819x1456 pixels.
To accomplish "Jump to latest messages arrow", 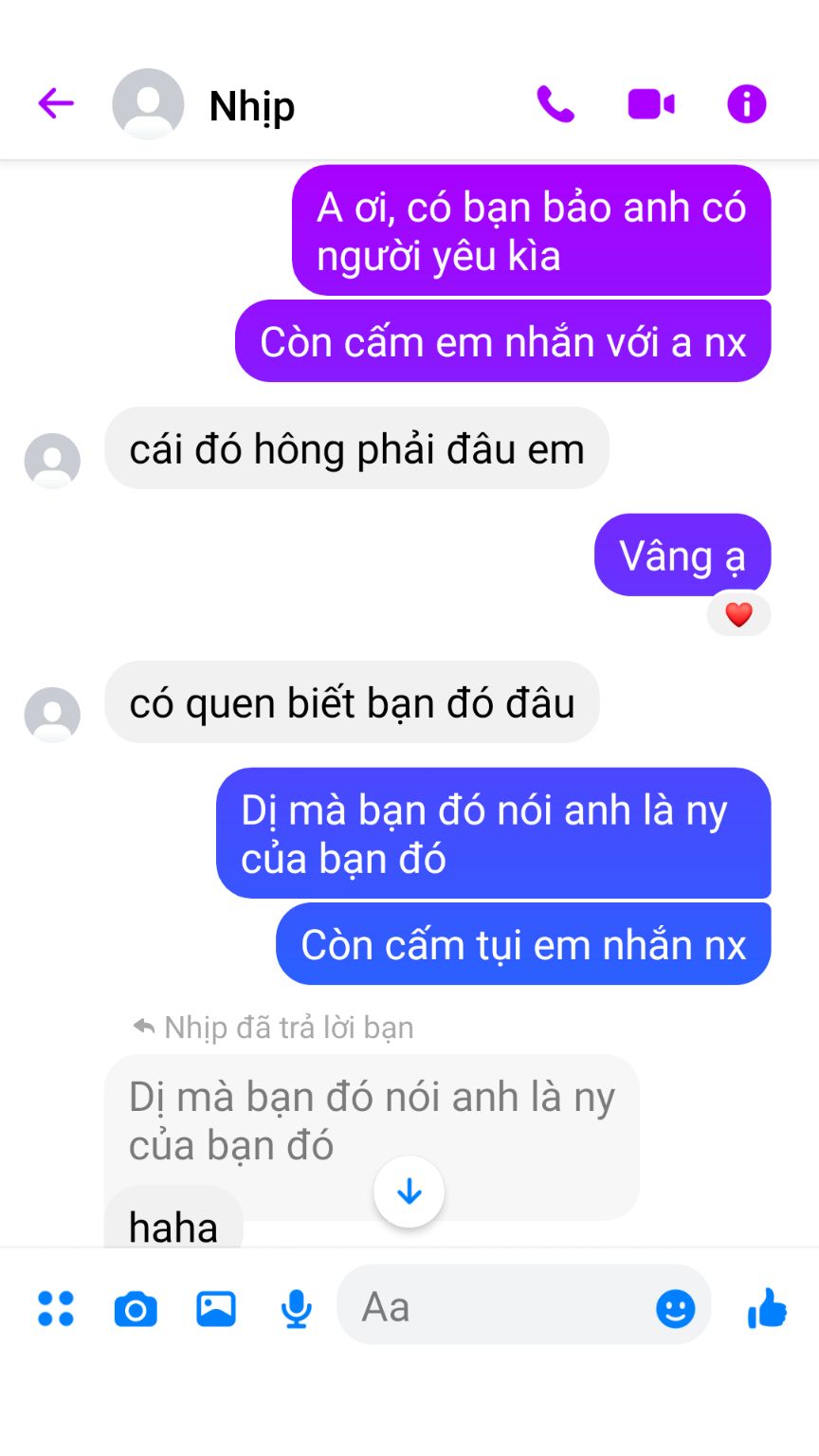I will (409, 1192).
